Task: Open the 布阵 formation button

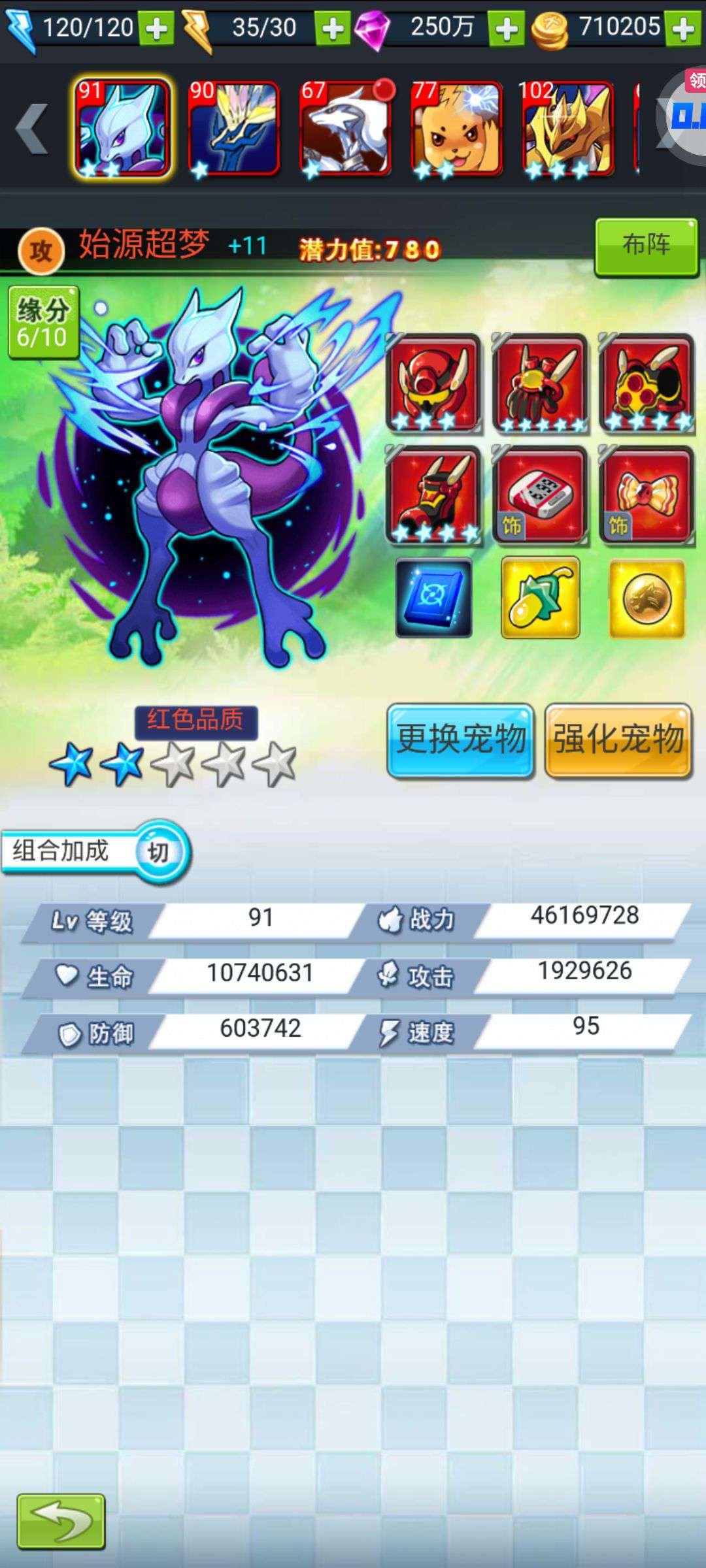Action: point(647,246)
